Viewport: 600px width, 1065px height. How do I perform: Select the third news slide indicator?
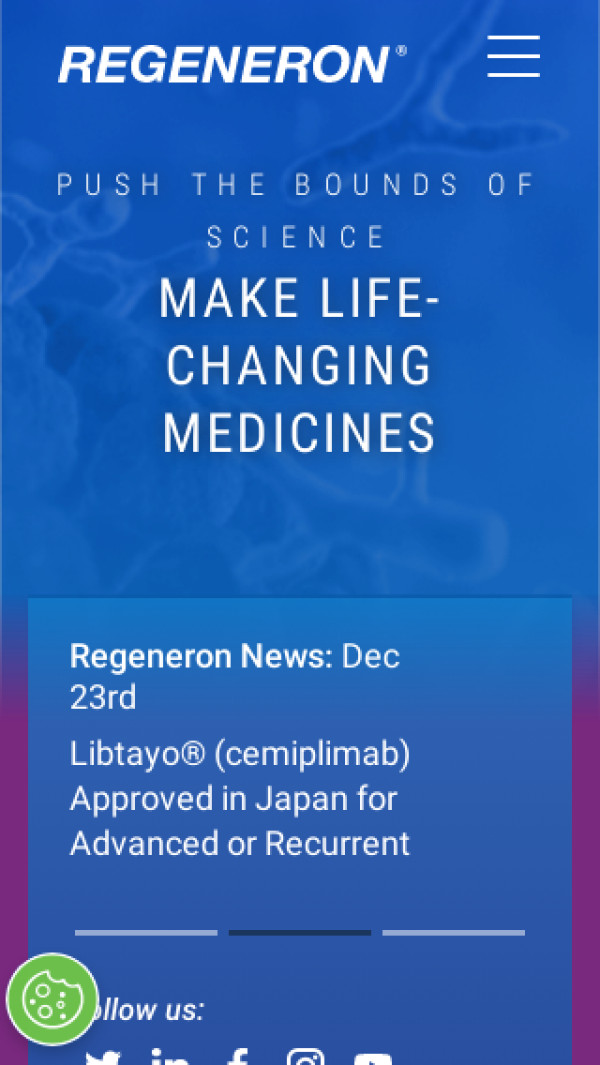pyautogui.click(x=453, y=933)
